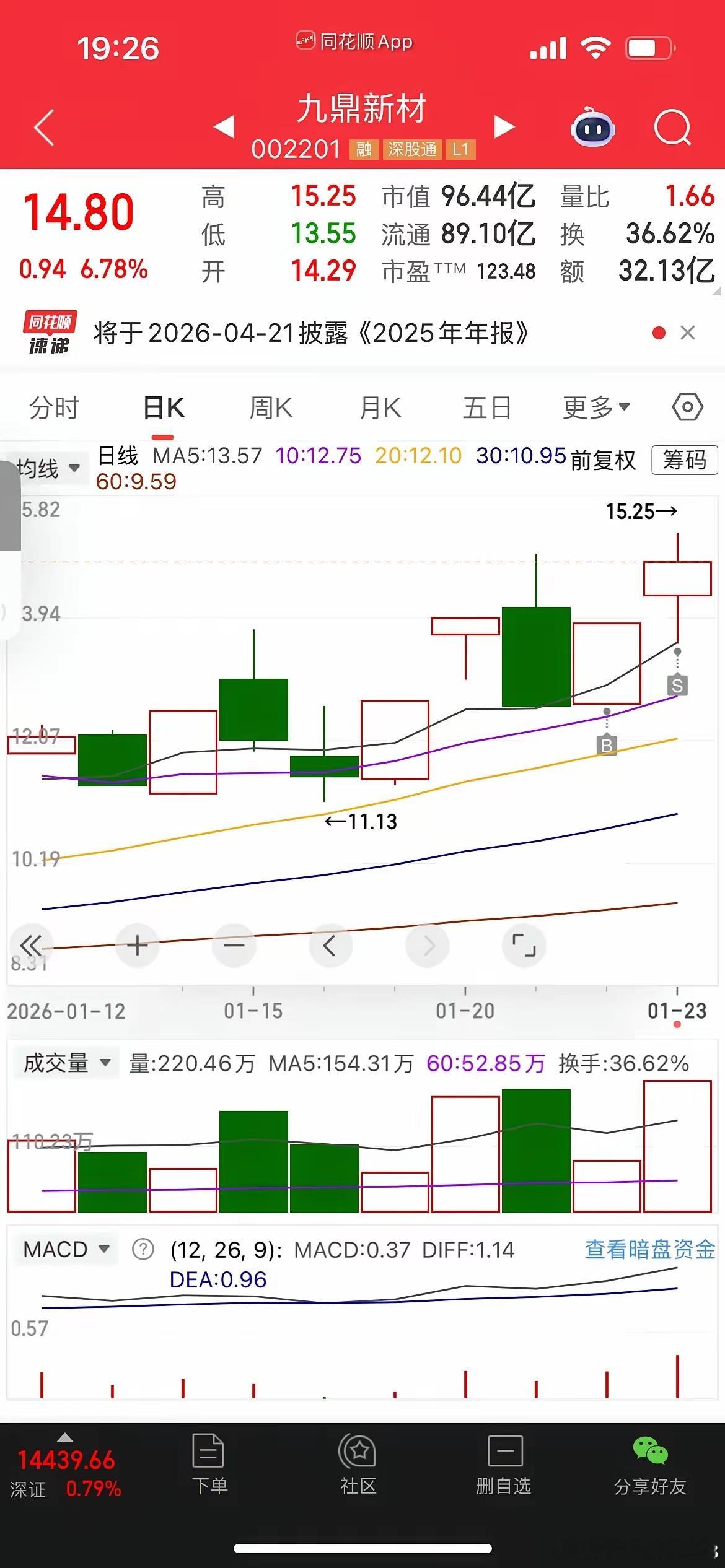Open the stock search
Screen dimensions: 725x1568
[674, 127]
